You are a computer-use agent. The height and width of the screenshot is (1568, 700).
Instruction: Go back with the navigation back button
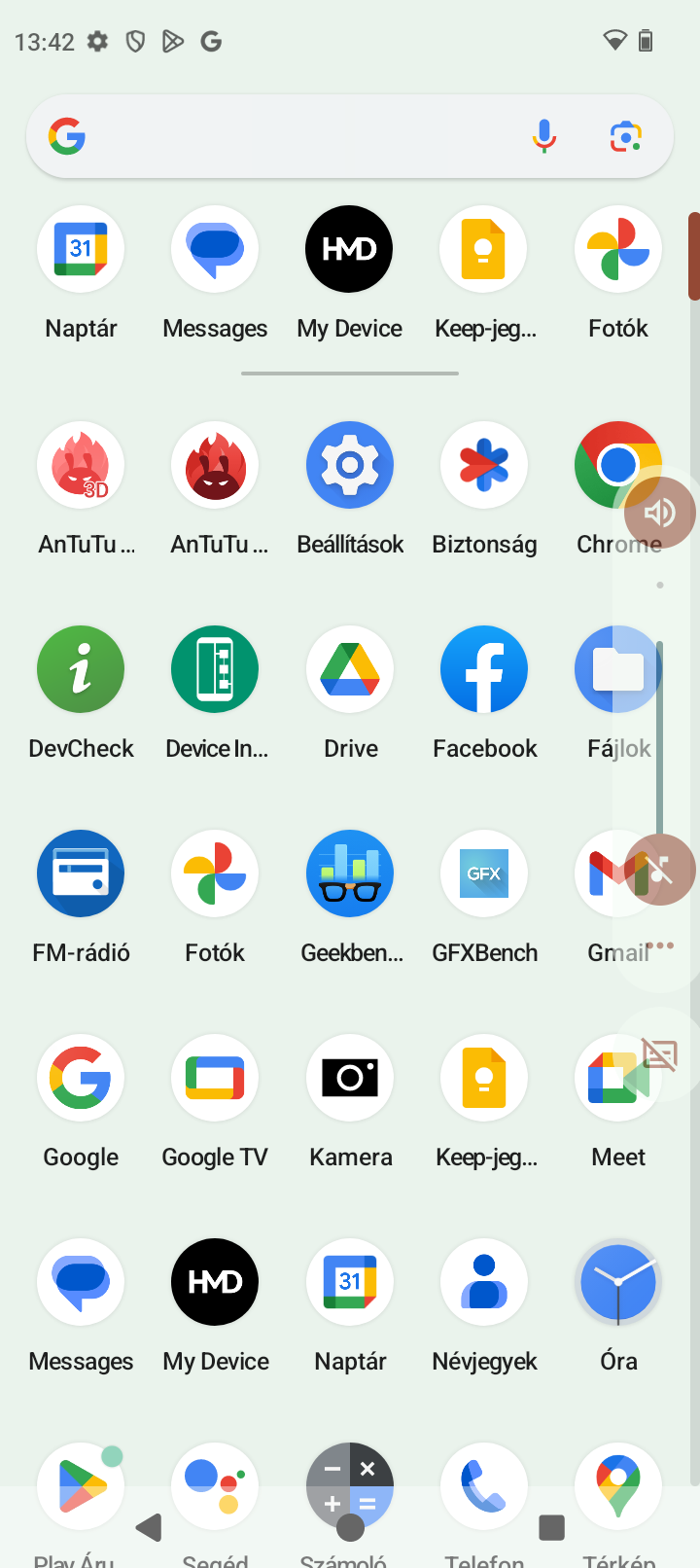149,1527
